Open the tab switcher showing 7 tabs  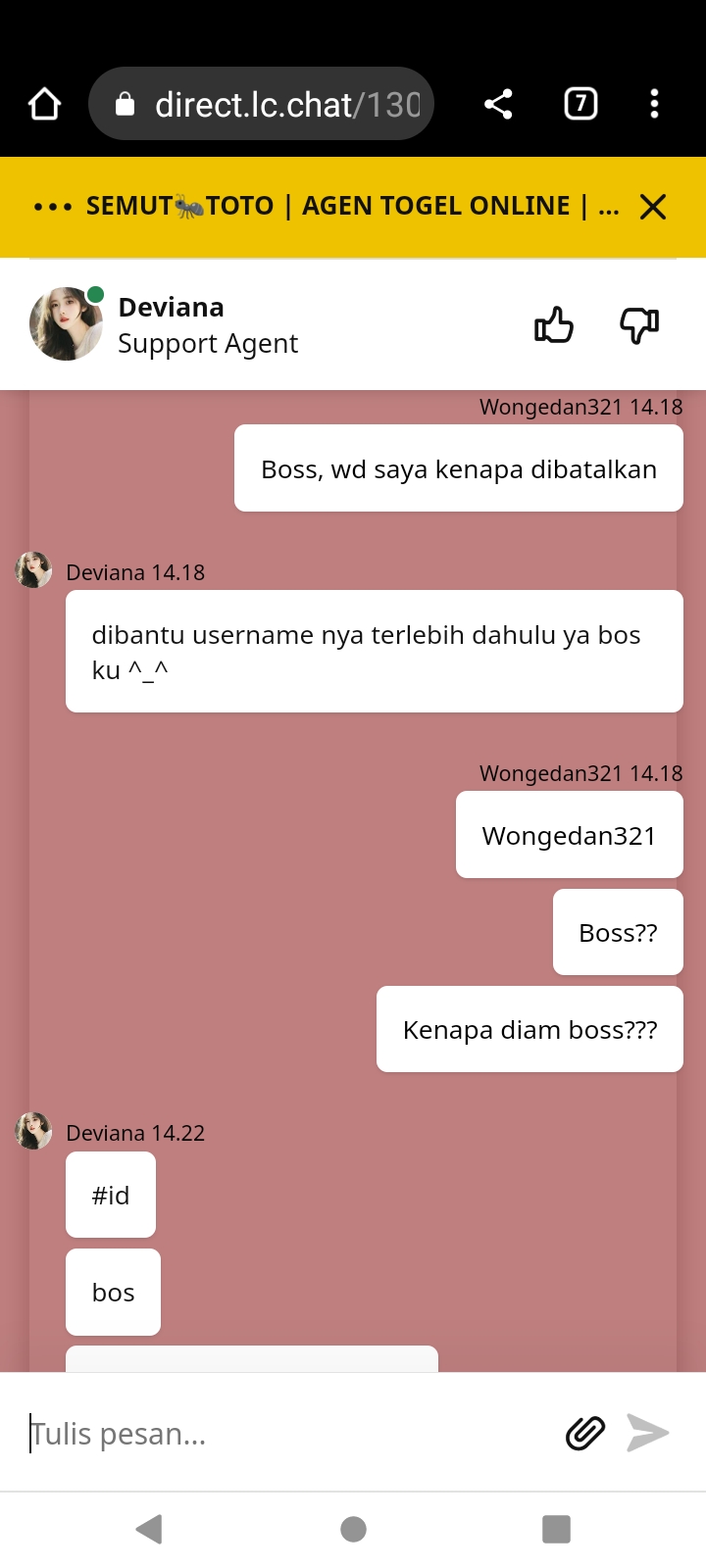(580, 104)
